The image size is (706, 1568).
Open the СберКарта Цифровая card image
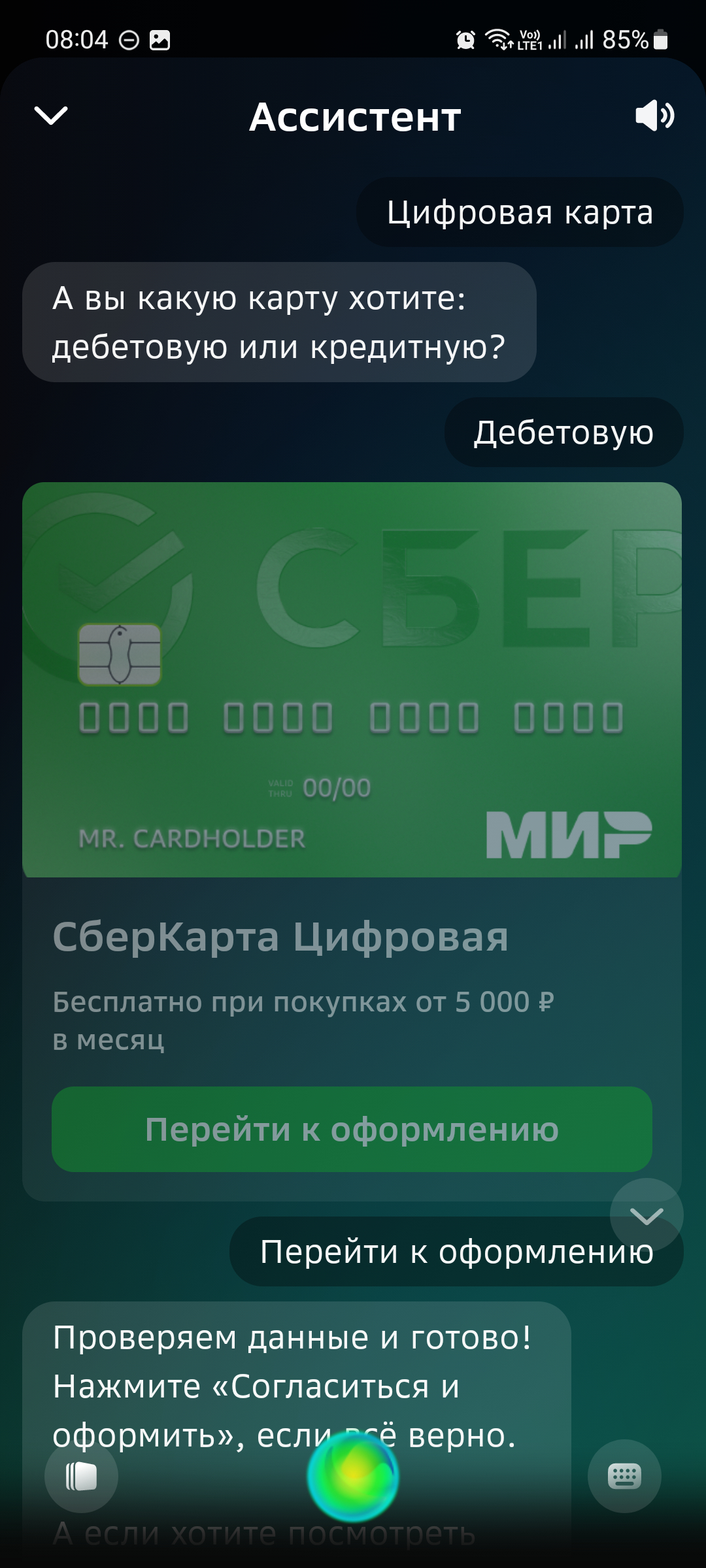352,679
